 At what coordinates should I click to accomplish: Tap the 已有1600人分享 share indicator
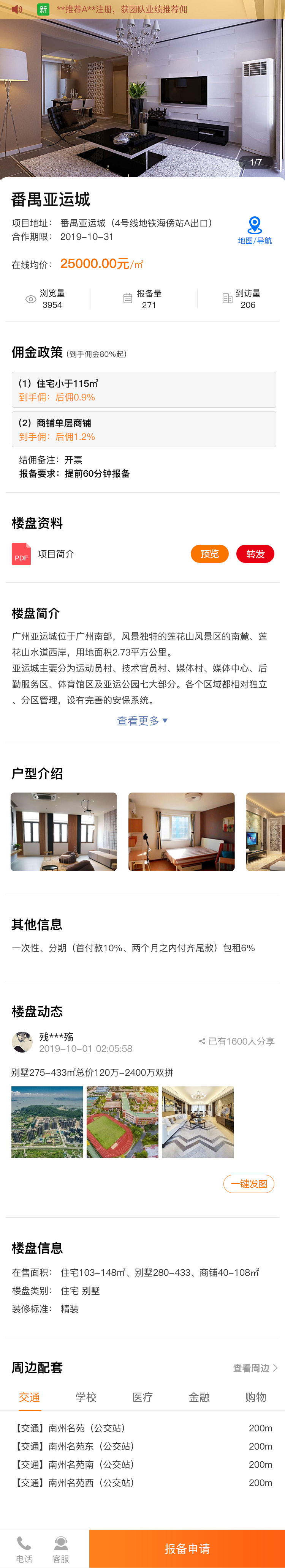click(x=236, y=1041)
